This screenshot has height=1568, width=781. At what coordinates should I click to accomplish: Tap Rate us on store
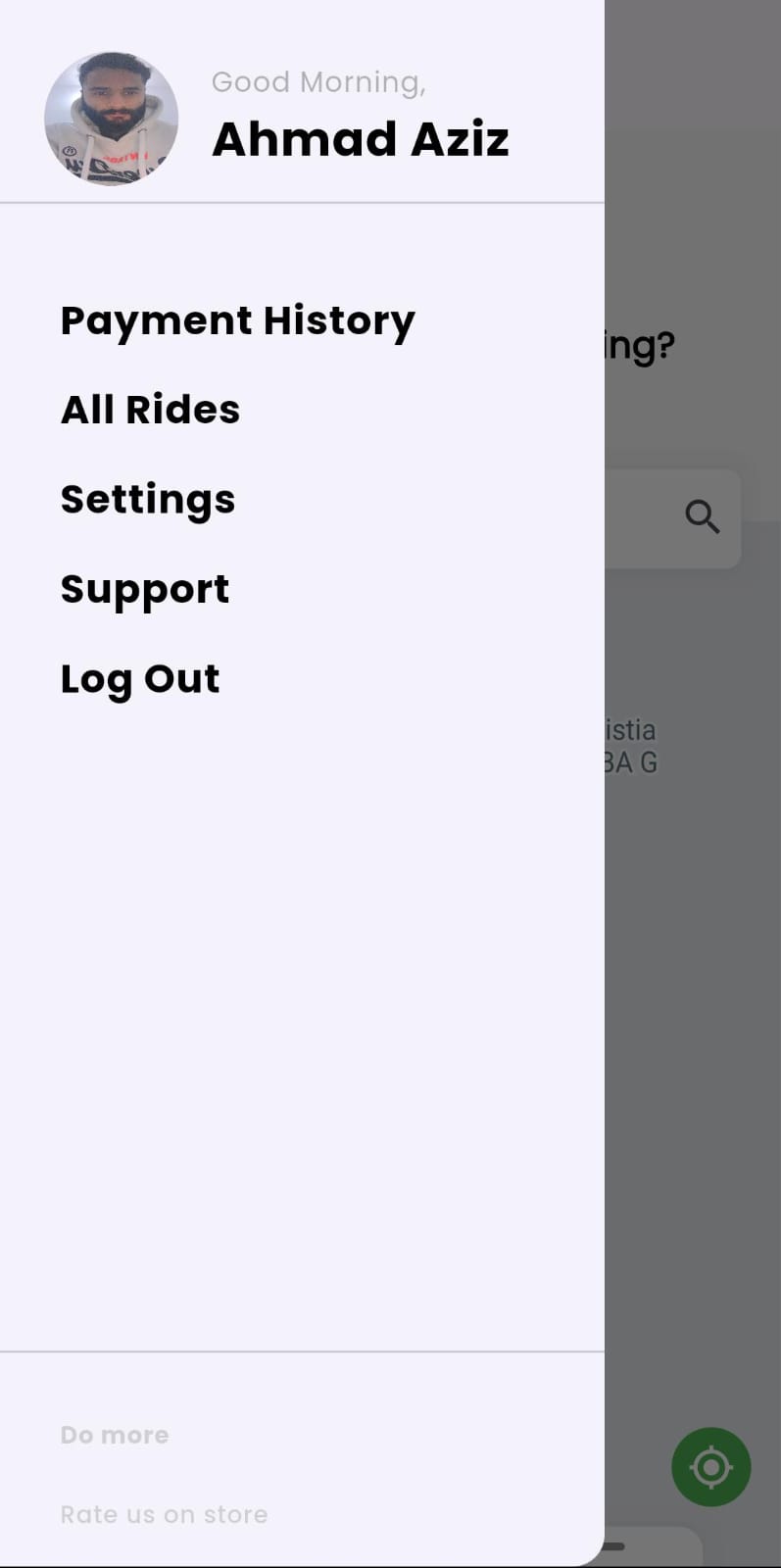[x=164, y=1514]
